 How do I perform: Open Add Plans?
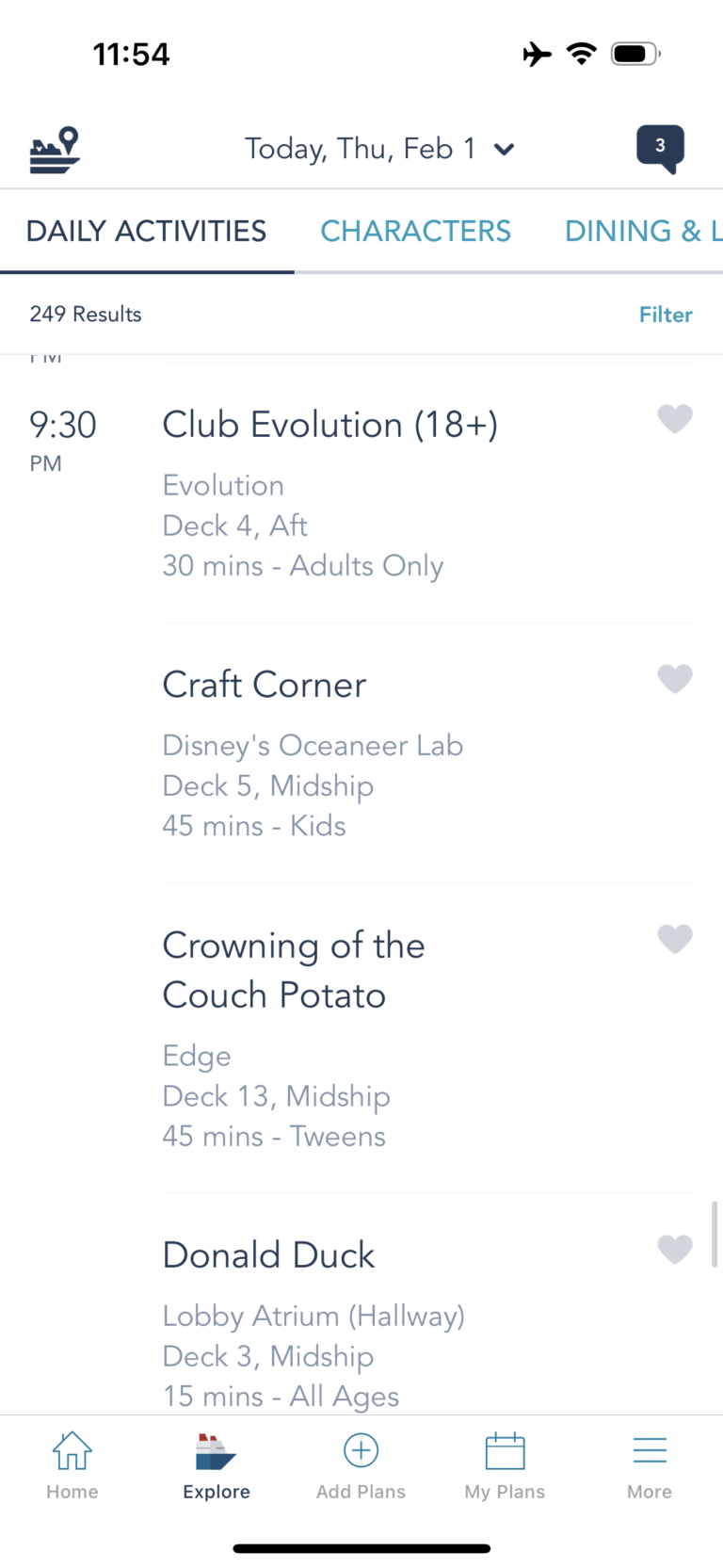pos(361,1464)
